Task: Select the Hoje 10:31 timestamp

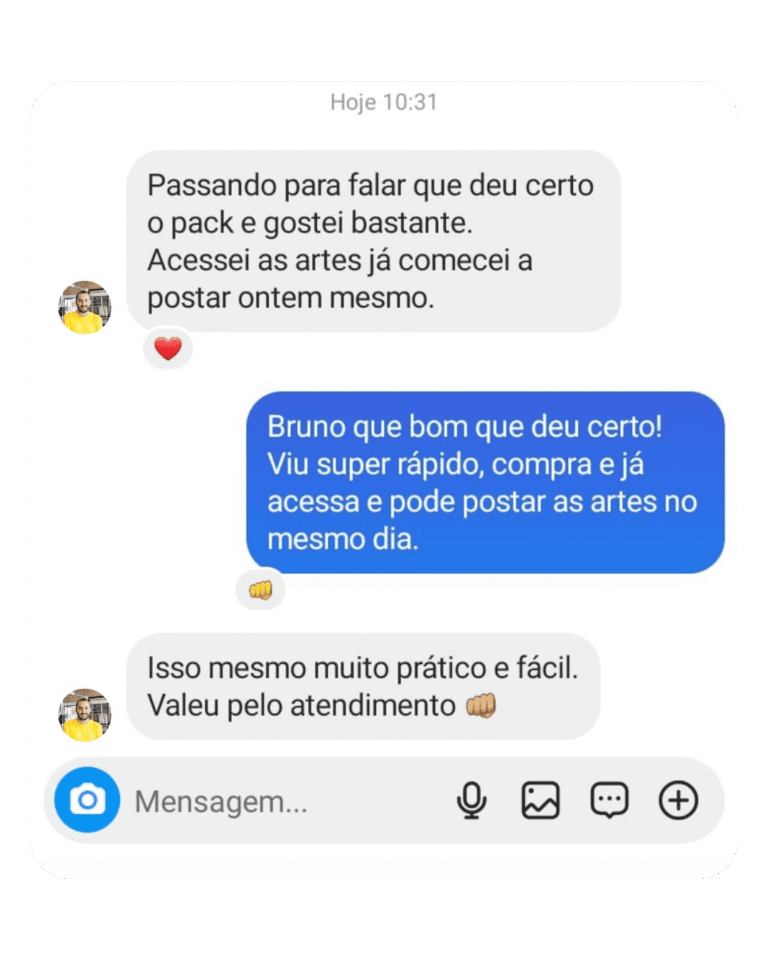Action: pyautogui.click(x=384, y=101)
